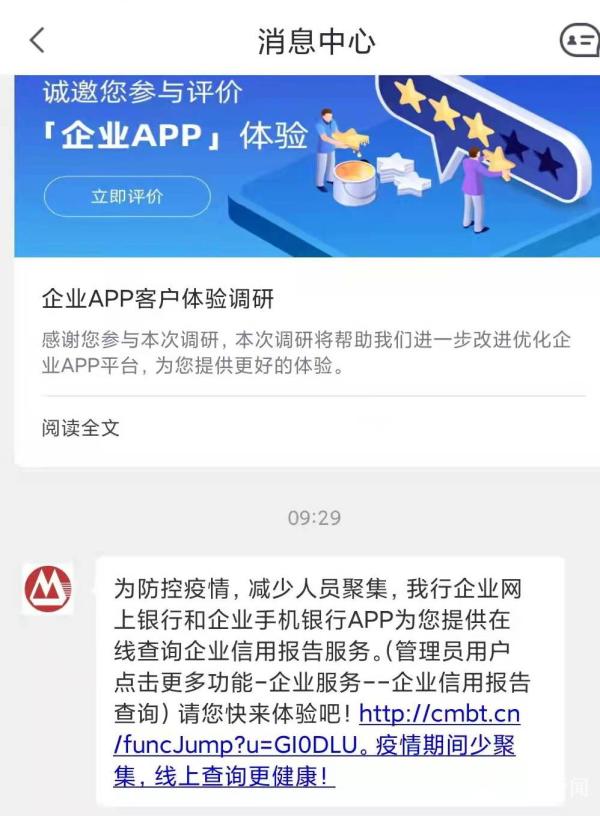Open 阅读全文 for the survey card
The width and height of the screenshot is (600, 816).
click(81, 427)
